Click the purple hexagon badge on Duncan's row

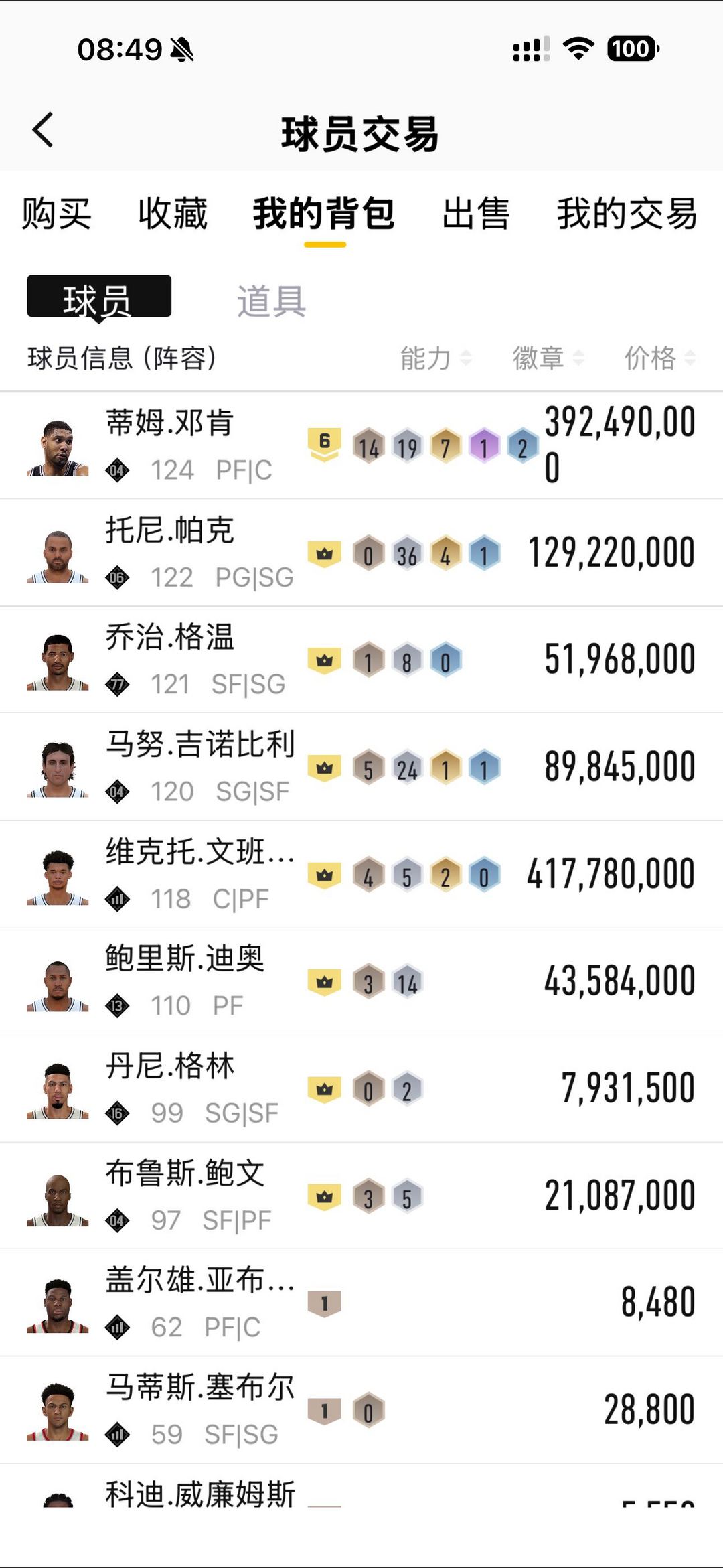483,444
